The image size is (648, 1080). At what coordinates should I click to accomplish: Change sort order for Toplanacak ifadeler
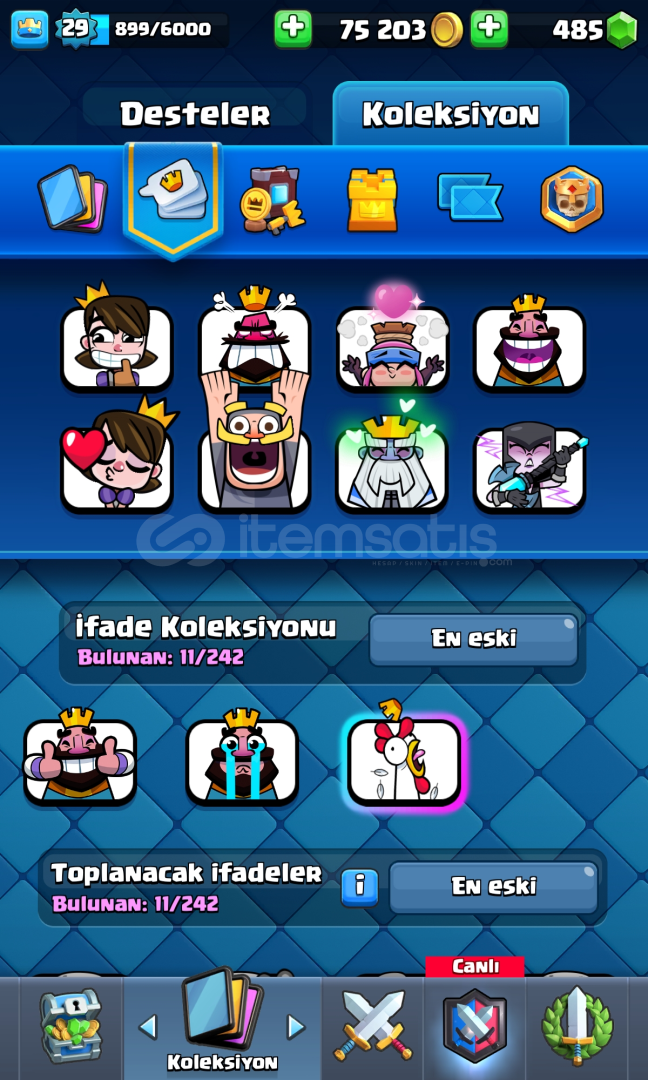click(494, 886)
